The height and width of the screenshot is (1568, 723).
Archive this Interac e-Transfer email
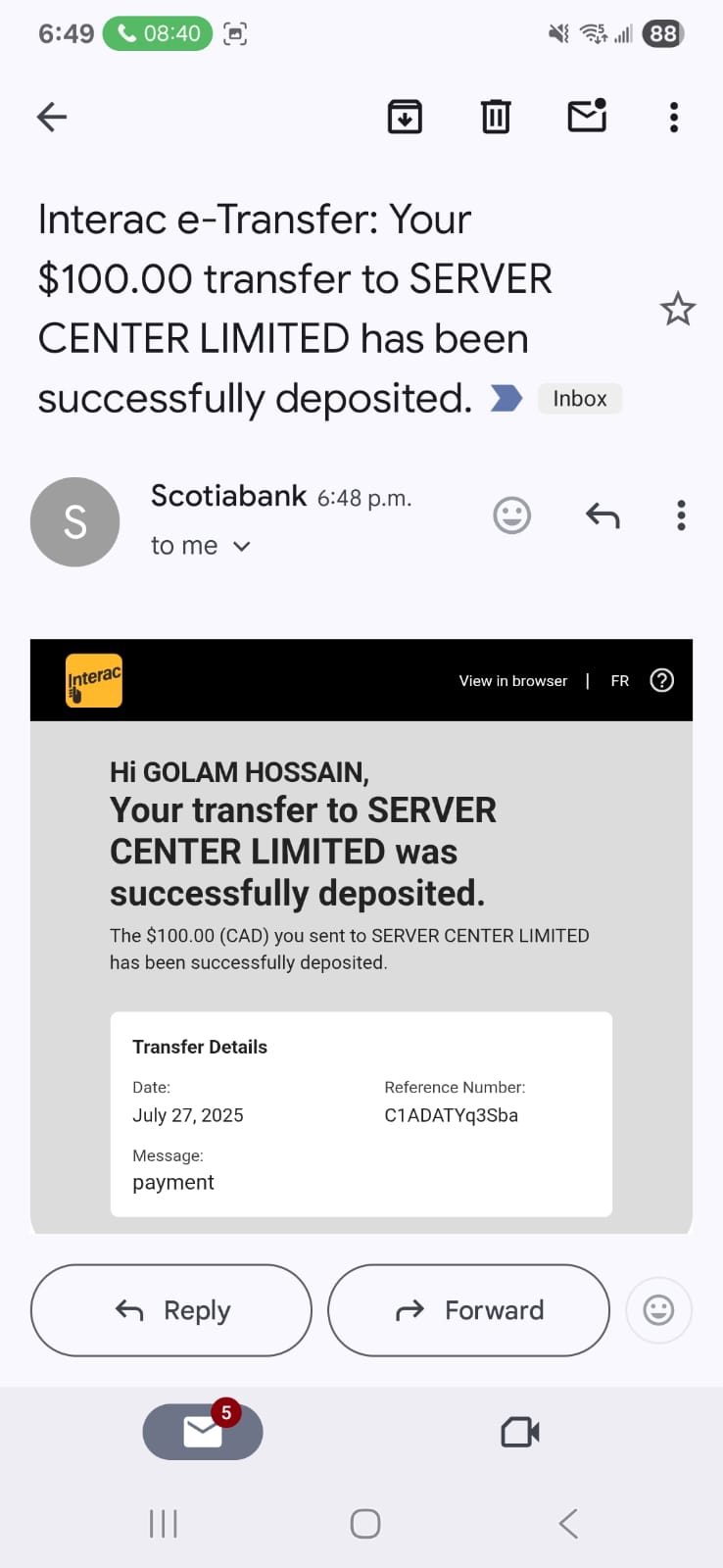405,117
